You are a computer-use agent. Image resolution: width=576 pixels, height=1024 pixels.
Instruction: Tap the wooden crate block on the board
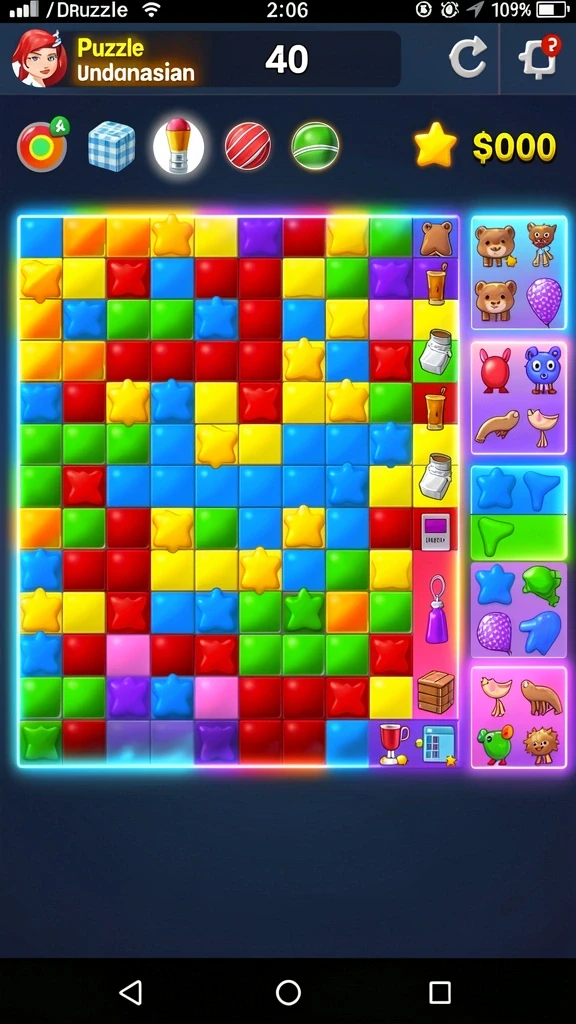tap(436, 692)
